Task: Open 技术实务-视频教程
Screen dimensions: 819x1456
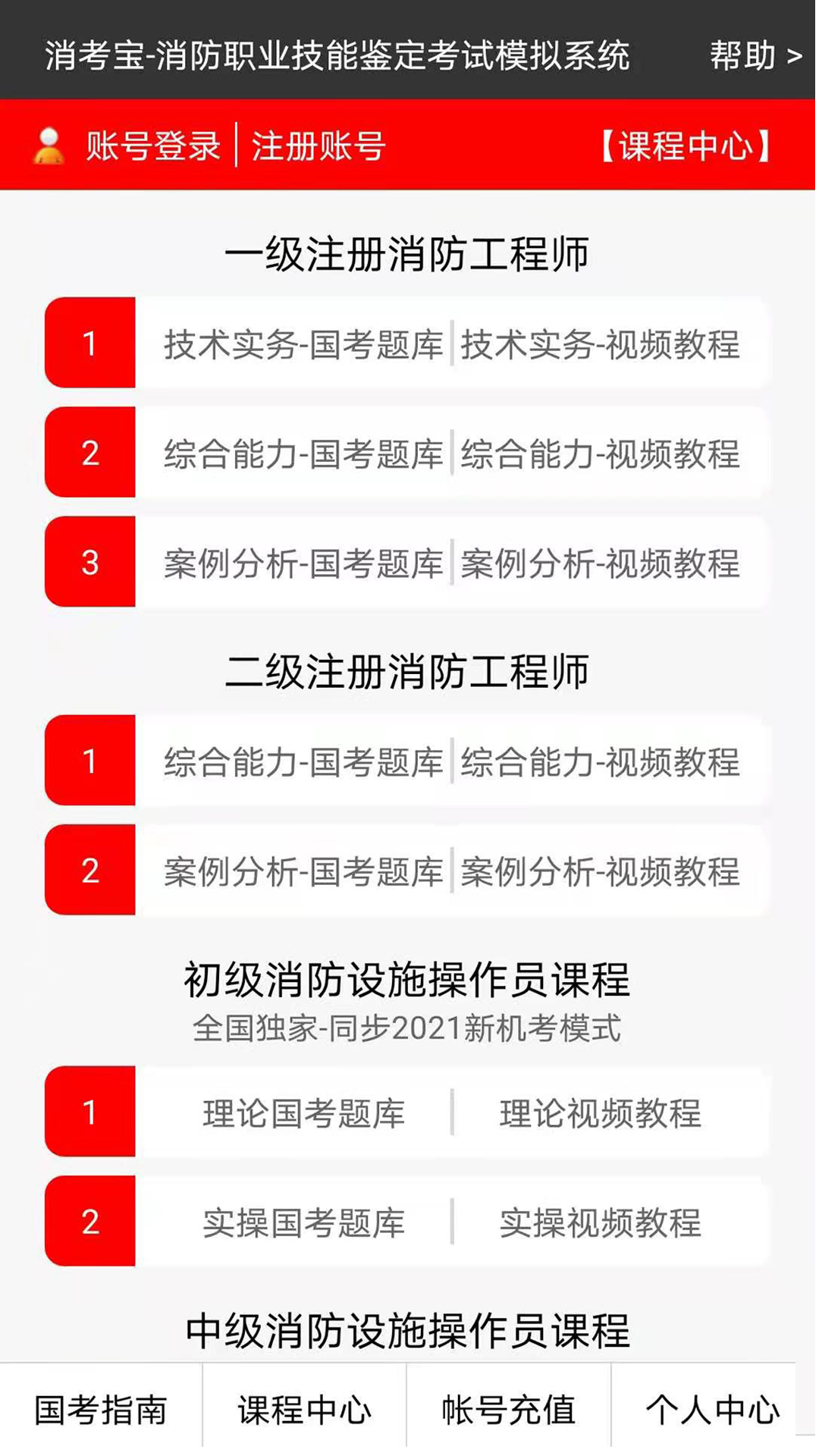Action: tap(600, 344)
